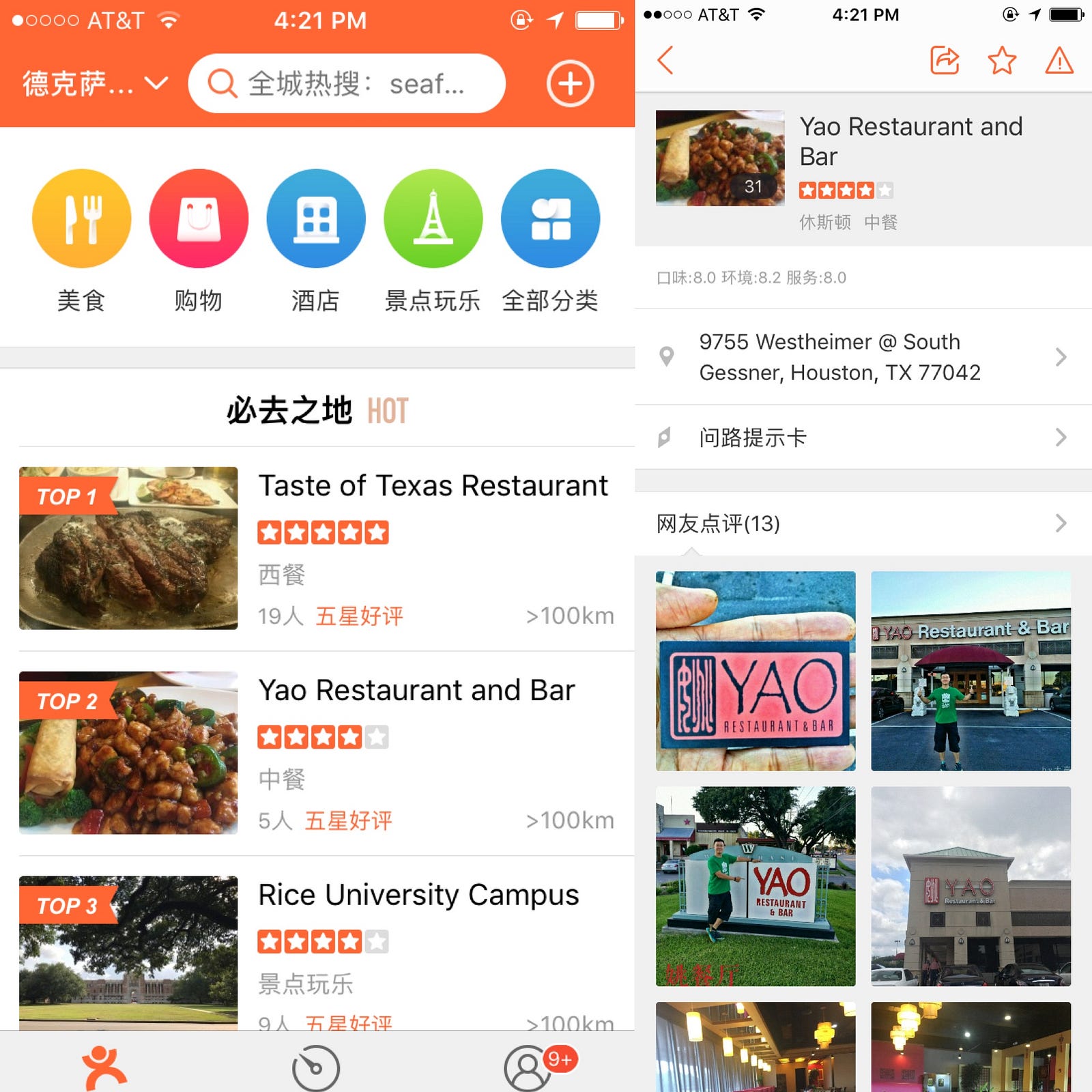Image resolution: width=1092 pixels, height=1092 pixels.
Task: Go back with the orange arrow
Action: pyautogui.click(x=665, y=60)
